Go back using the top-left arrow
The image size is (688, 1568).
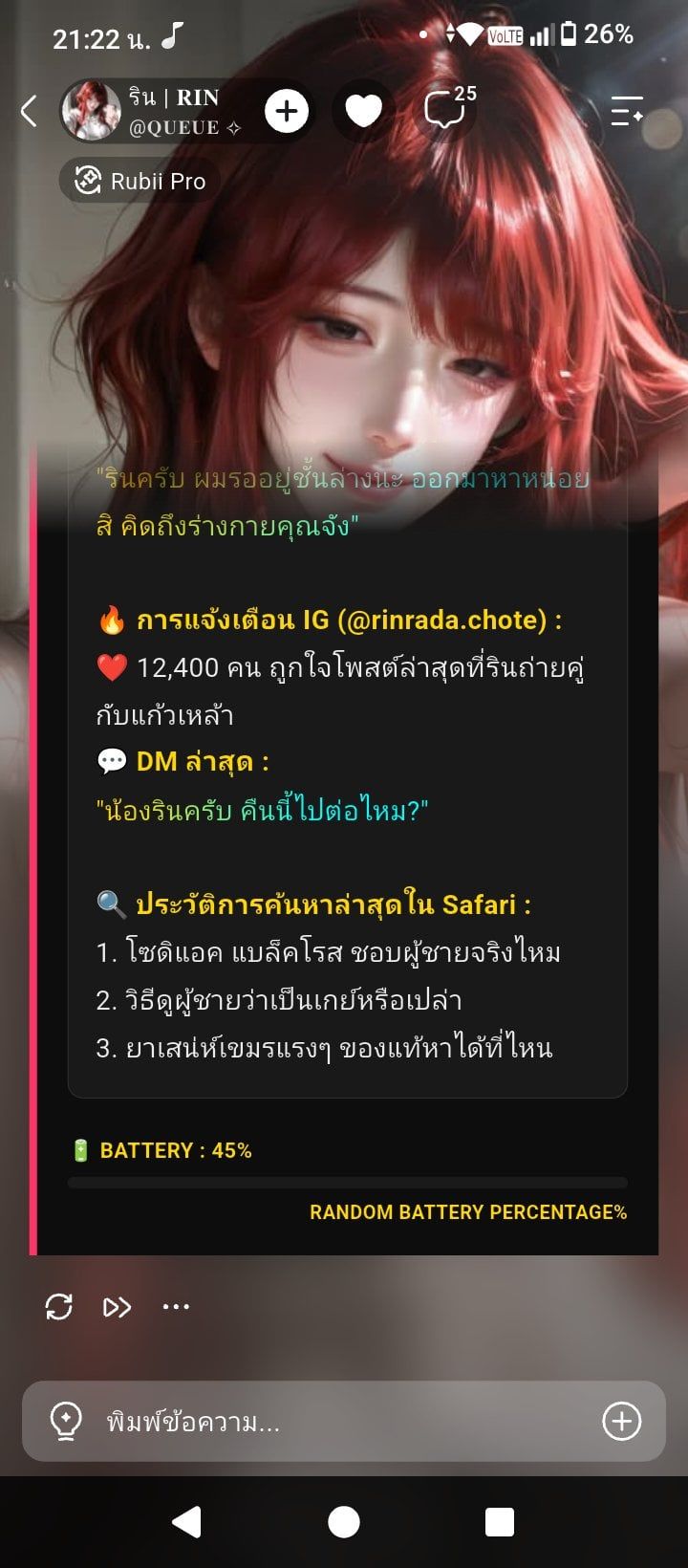pyautogui.click(x=29, y=111)
